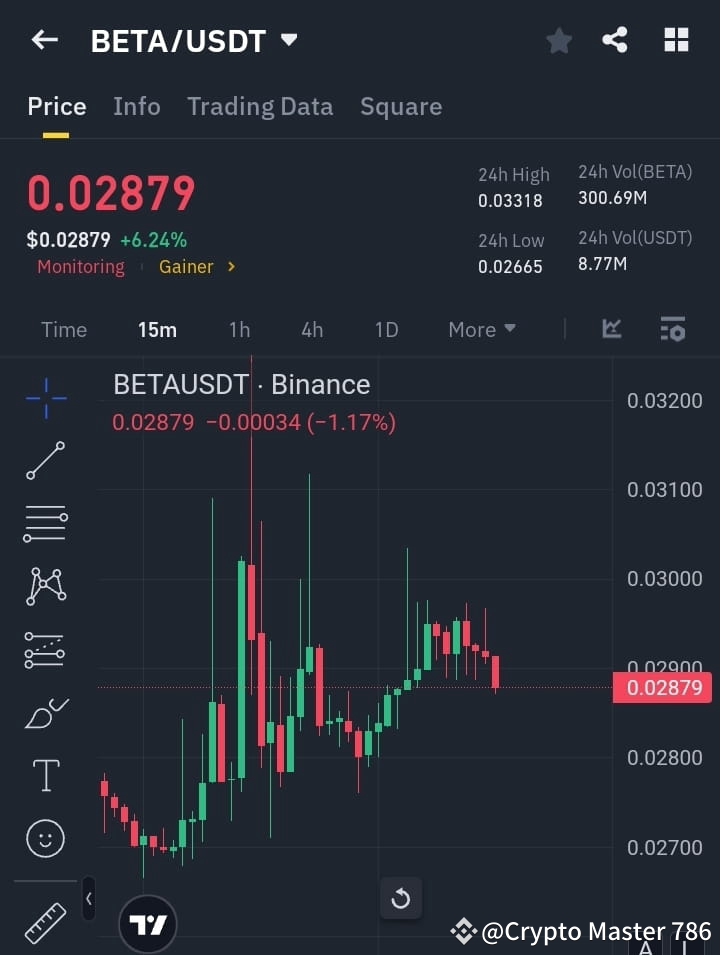Image resolution: width=720 pixels, height=955 pixels.
Task: Open the emoji sticker tool
Action: (x=45, y=838)
